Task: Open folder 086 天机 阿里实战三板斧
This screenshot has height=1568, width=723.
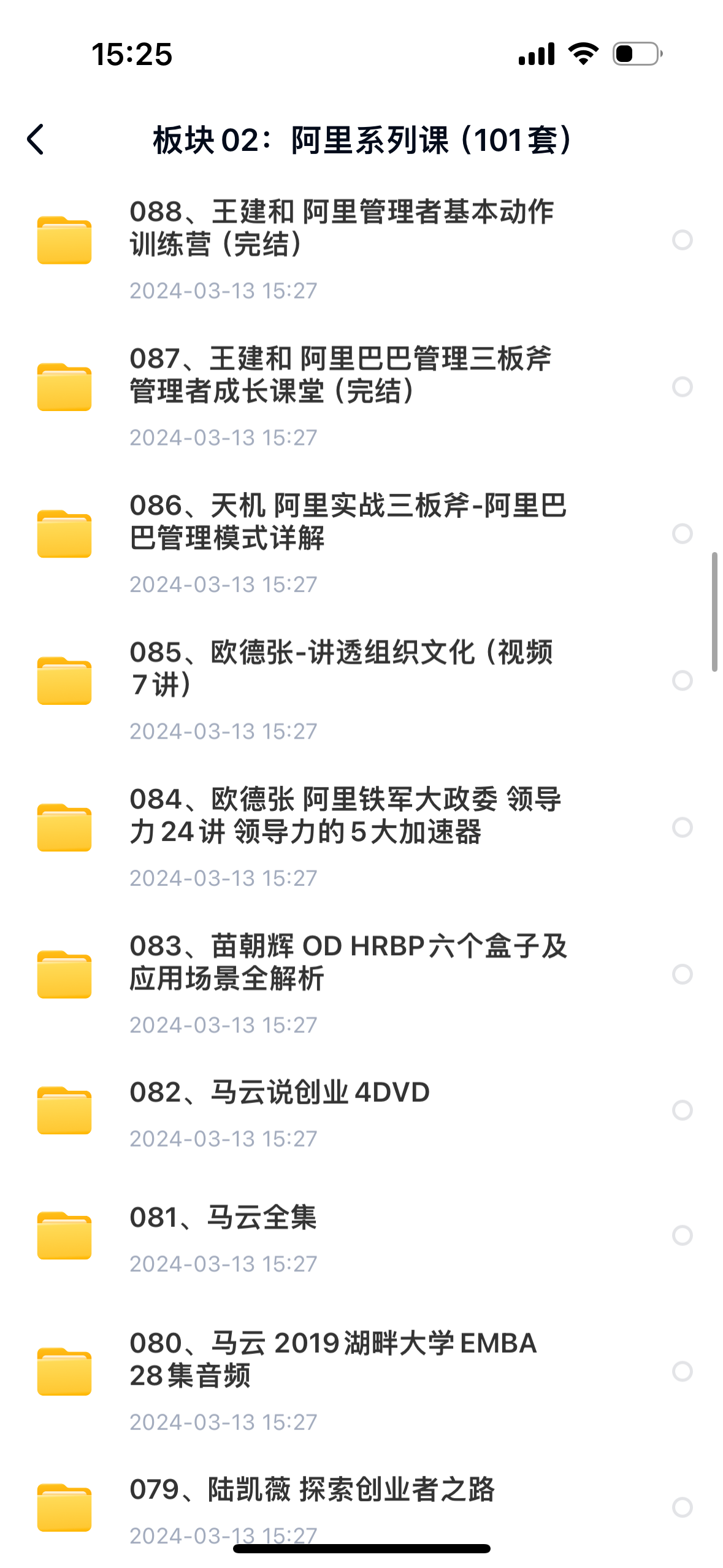Action: pyautogui.click(x=346, y=521)
